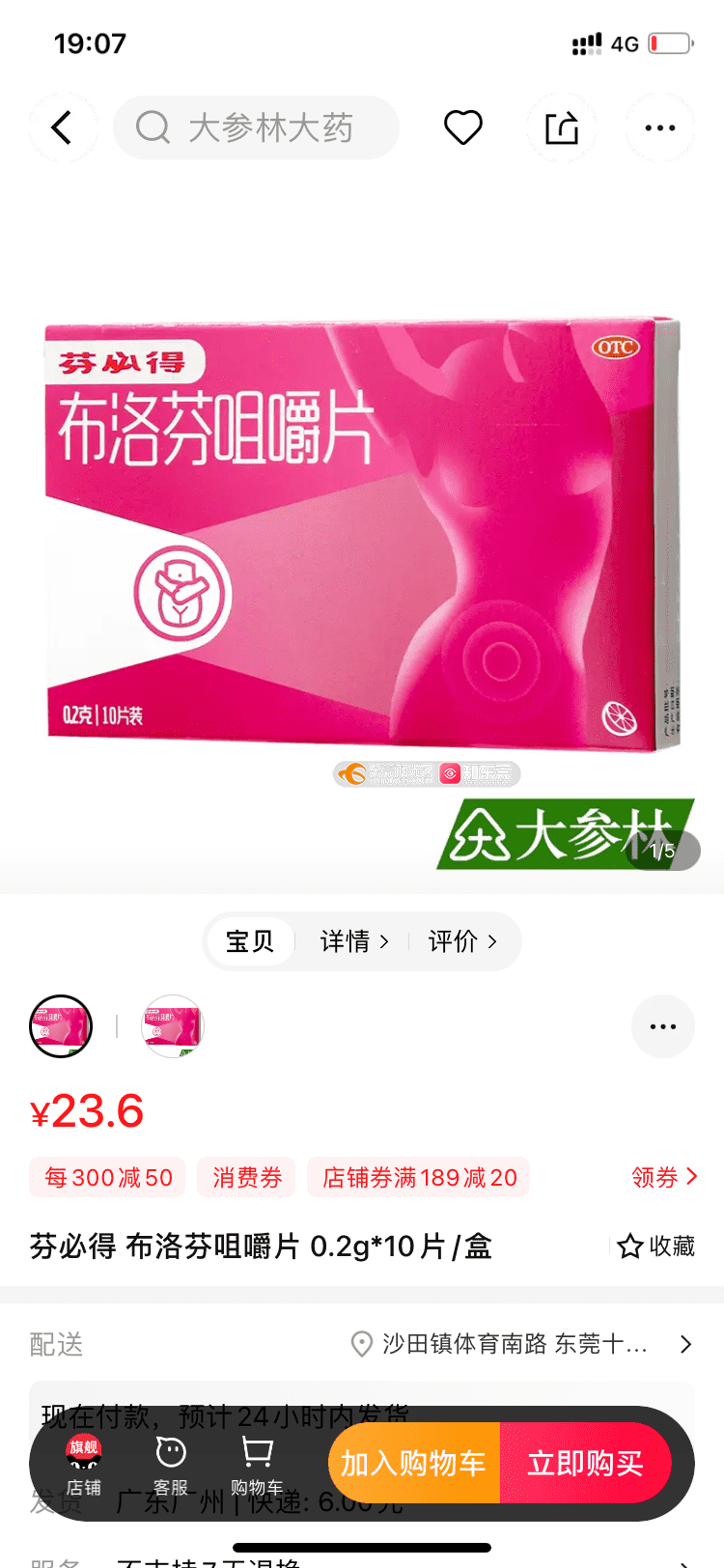Go back to the previous page
The height and width of the screenshot is (1568, 724).
pyautogui.click(x=62, y=127)
